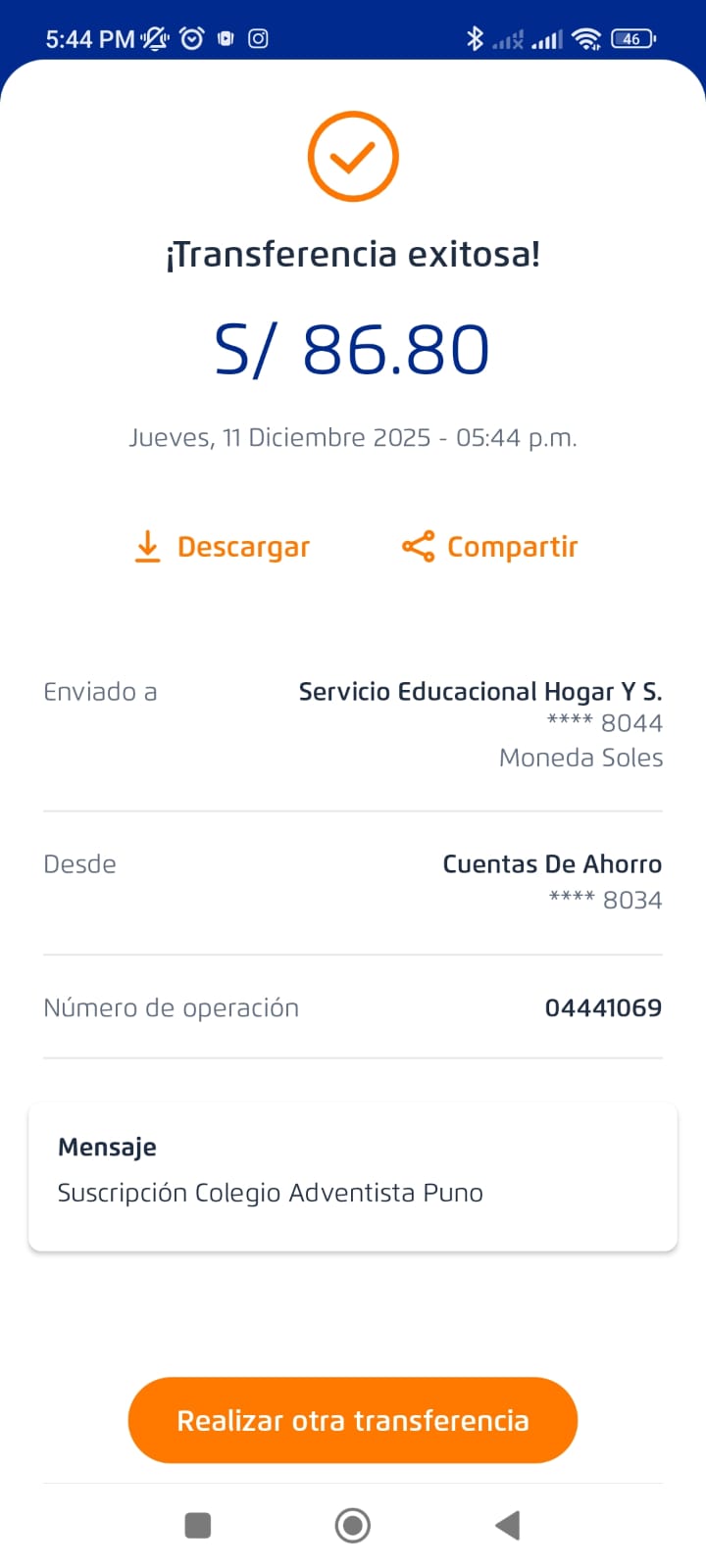This screenshot has width=706, height=1568.
Task: Go back using the system back arrow
Action: [507, 1525]
